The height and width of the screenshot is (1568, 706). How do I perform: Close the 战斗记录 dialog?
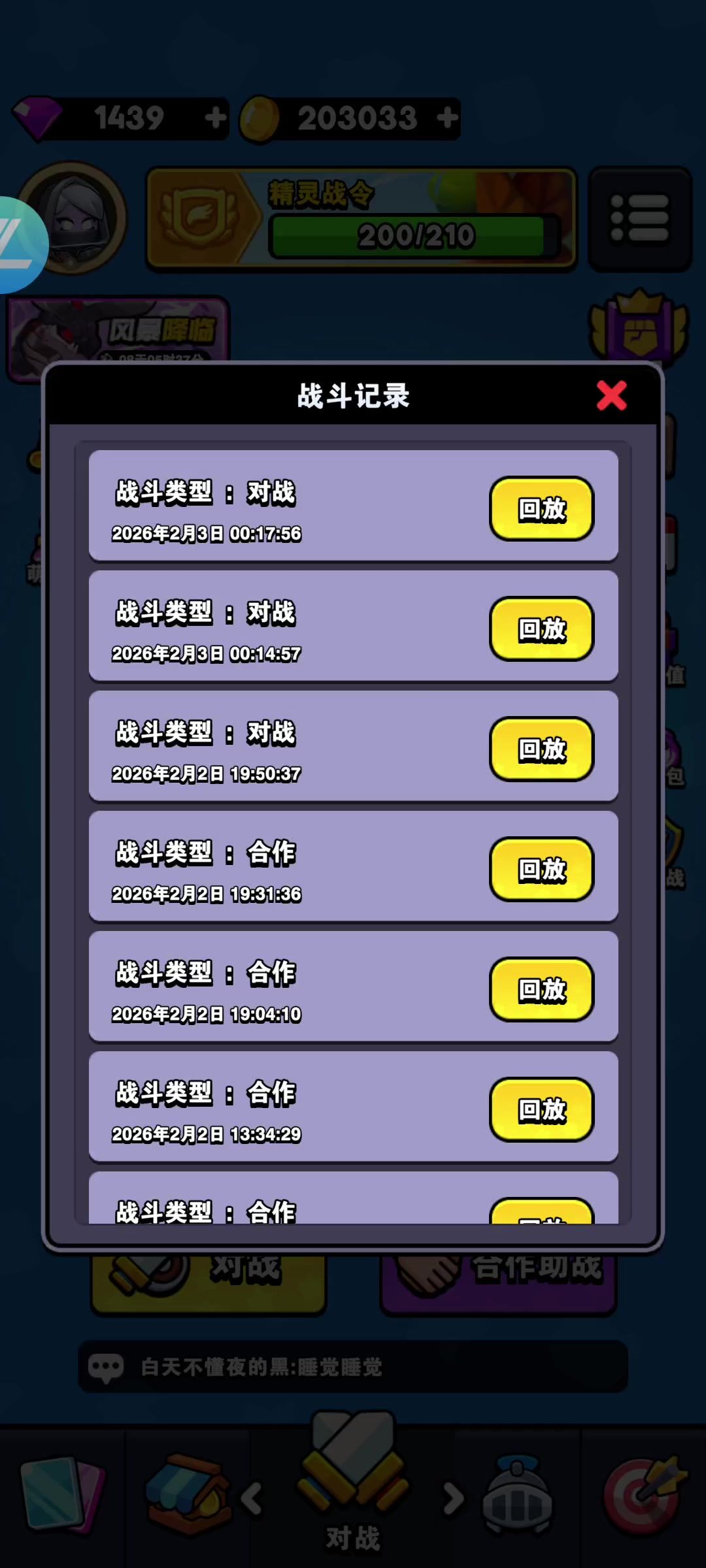pyautogui.click(x=611, y=395)
